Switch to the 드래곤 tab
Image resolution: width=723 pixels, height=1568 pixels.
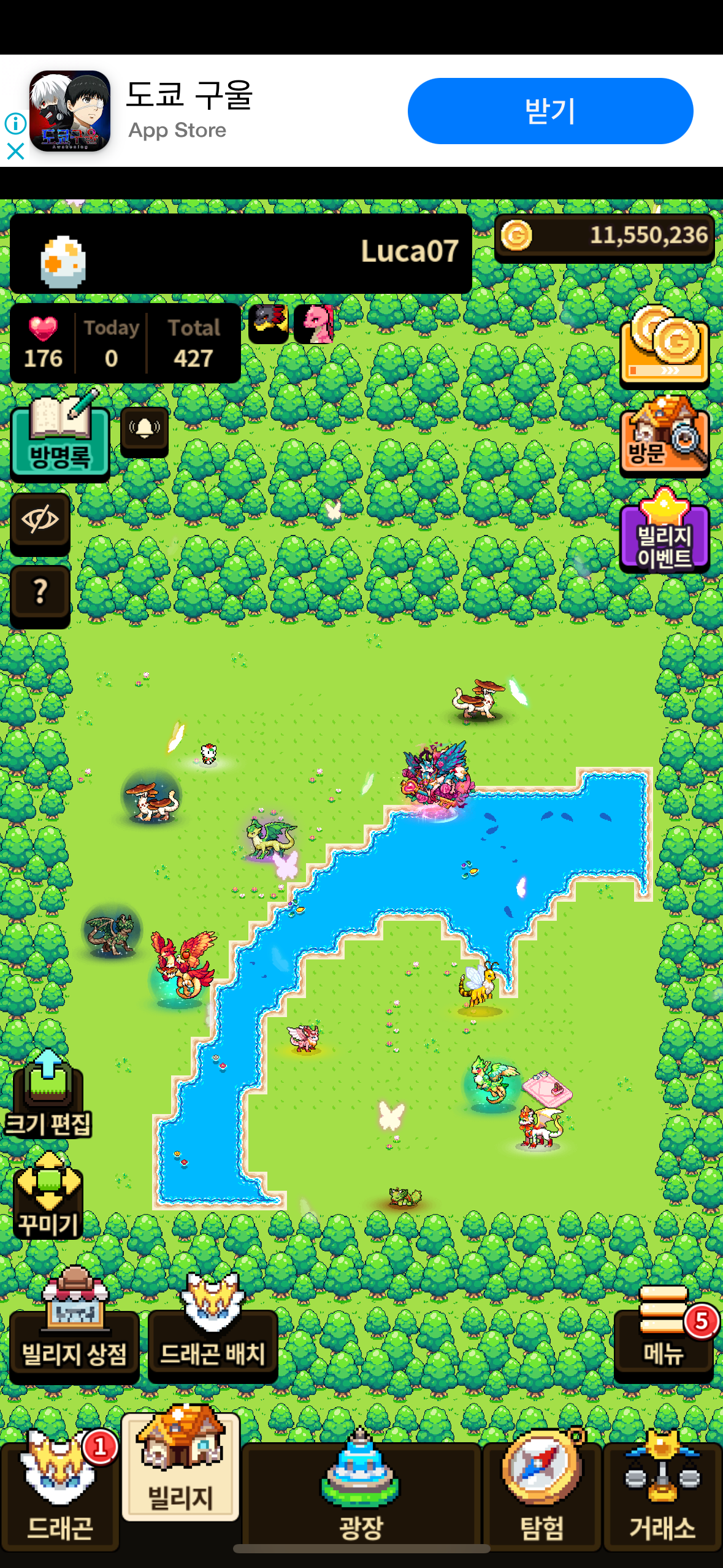coord(59,1492)
